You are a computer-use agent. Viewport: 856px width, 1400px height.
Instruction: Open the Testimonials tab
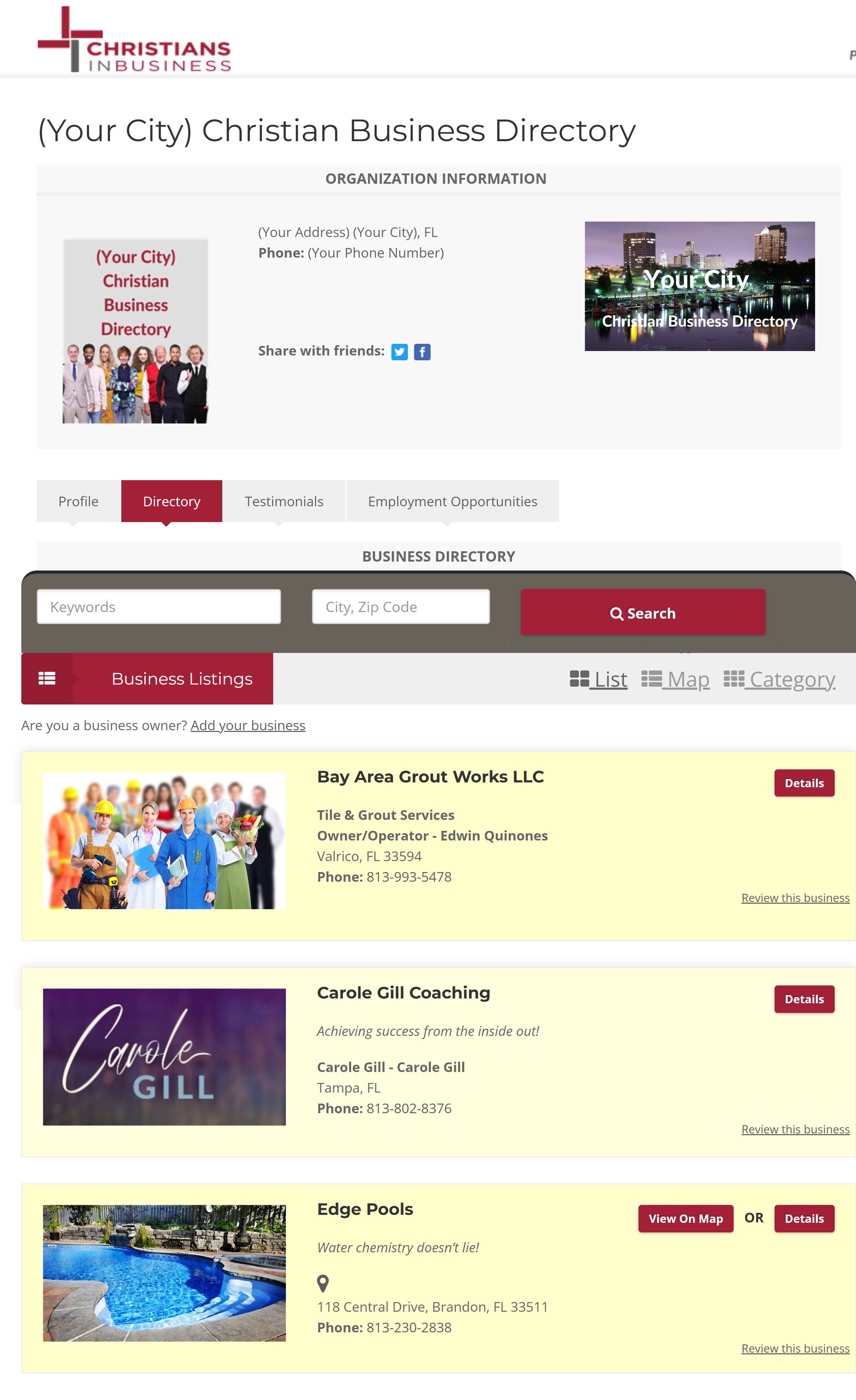[x=284, y=501]
